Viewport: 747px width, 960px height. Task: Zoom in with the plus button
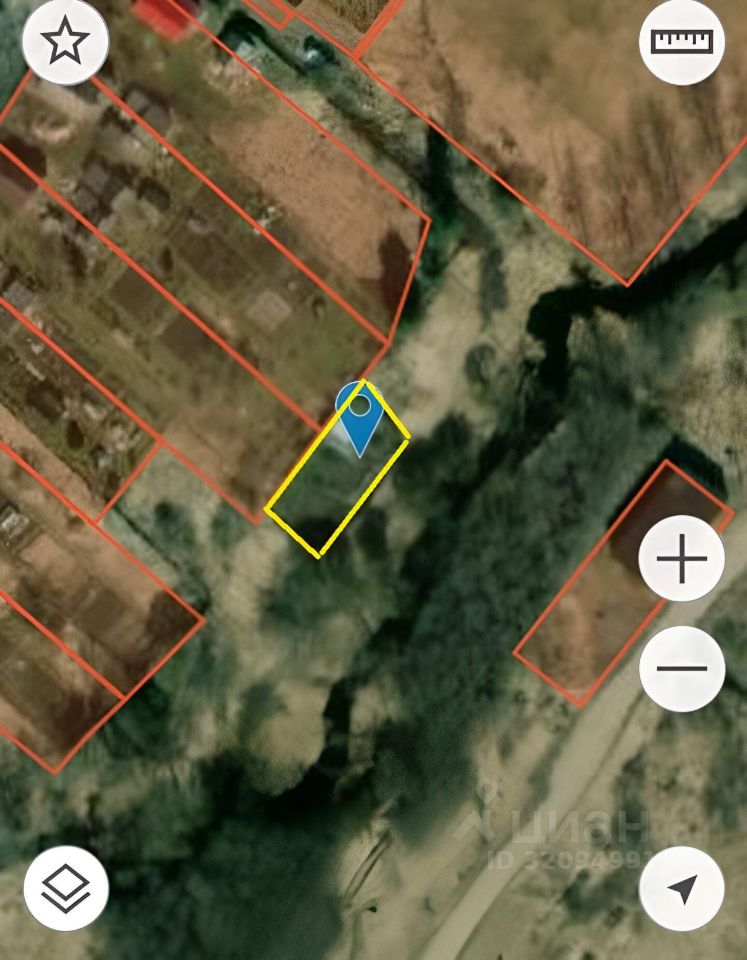click(x=682, y=559)
